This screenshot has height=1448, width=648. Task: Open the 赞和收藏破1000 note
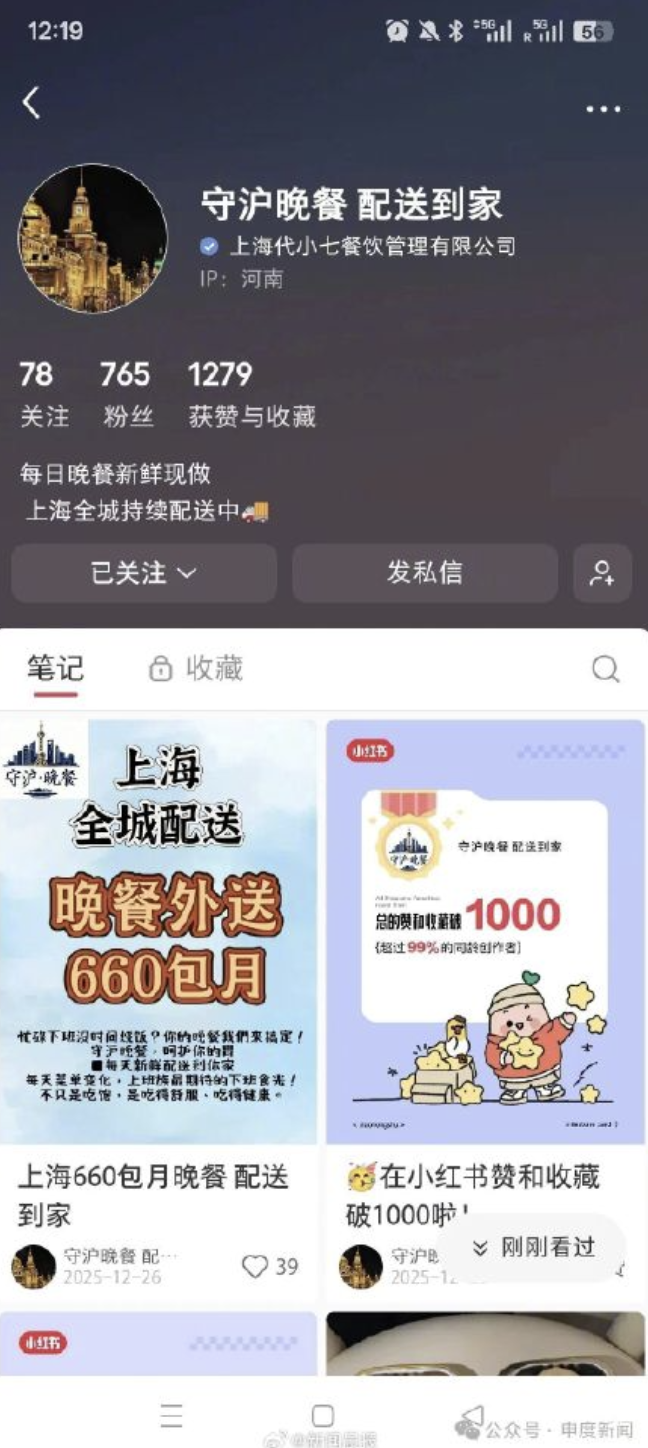point(485,932)
